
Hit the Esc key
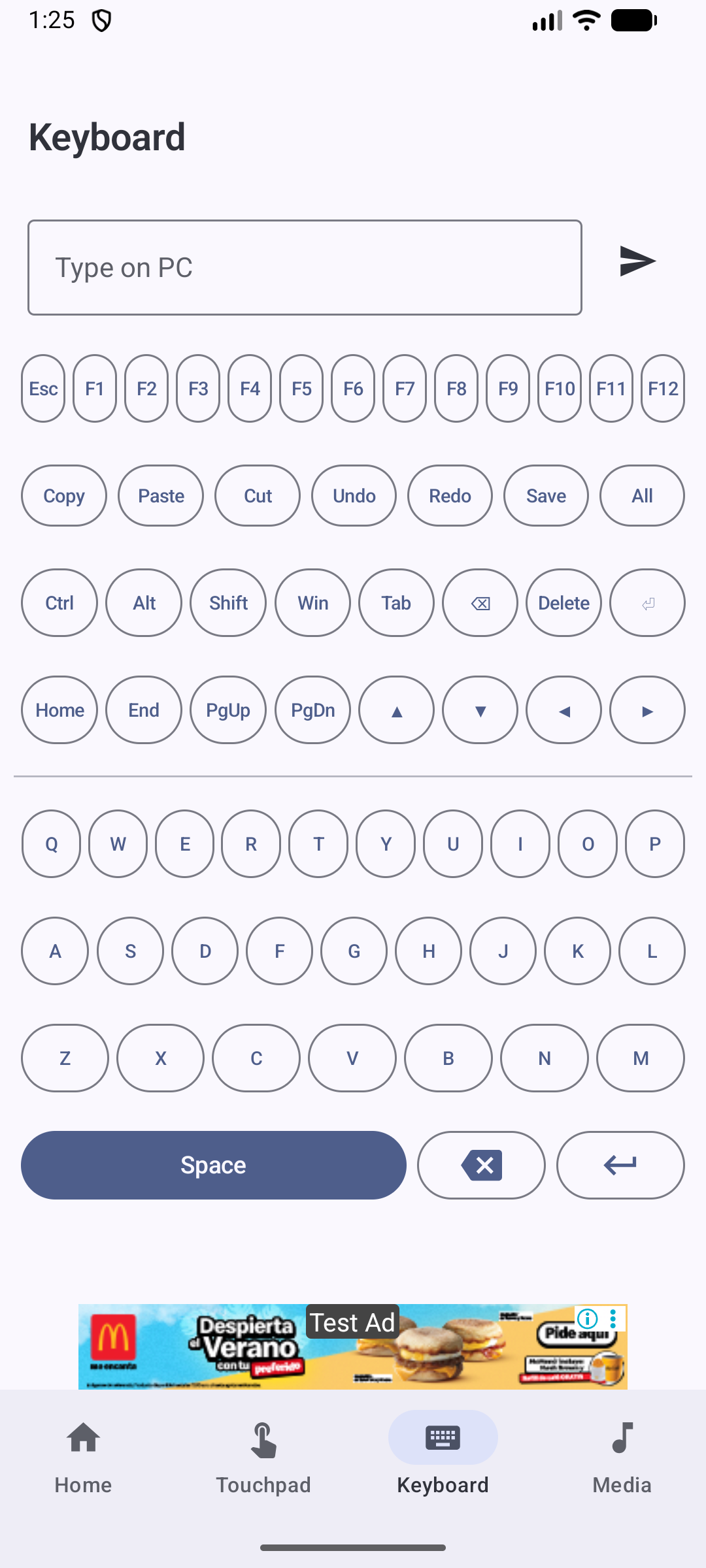pyautogui.click(x=43, y=389)
